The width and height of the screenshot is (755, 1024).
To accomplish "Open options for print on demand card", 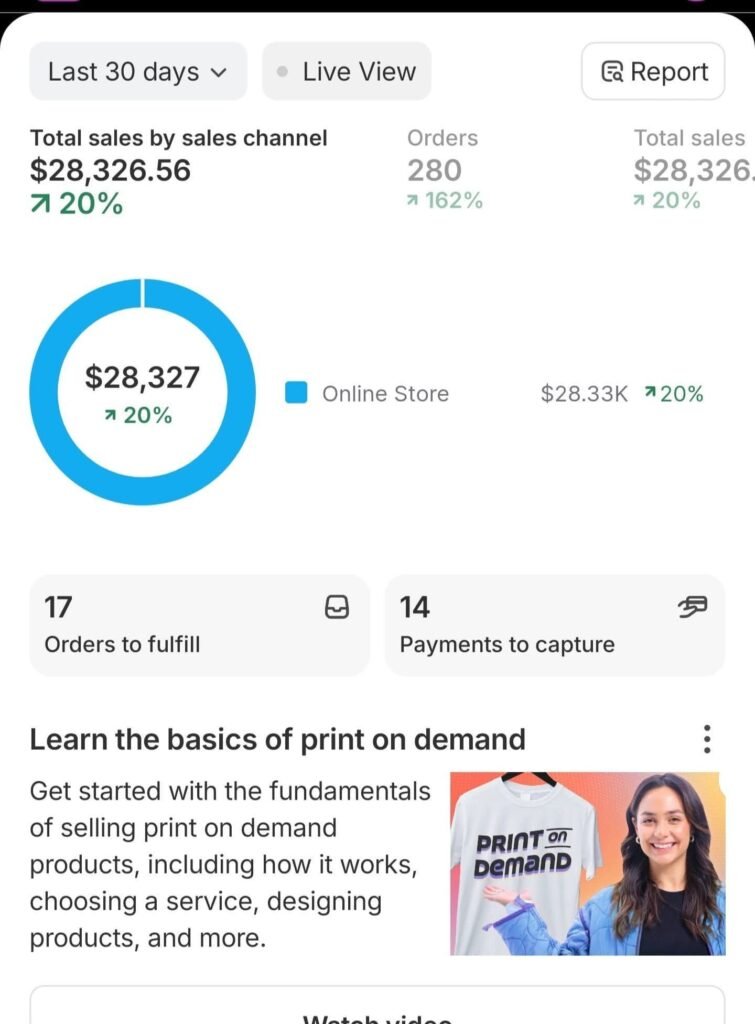I will pos(707,739).
